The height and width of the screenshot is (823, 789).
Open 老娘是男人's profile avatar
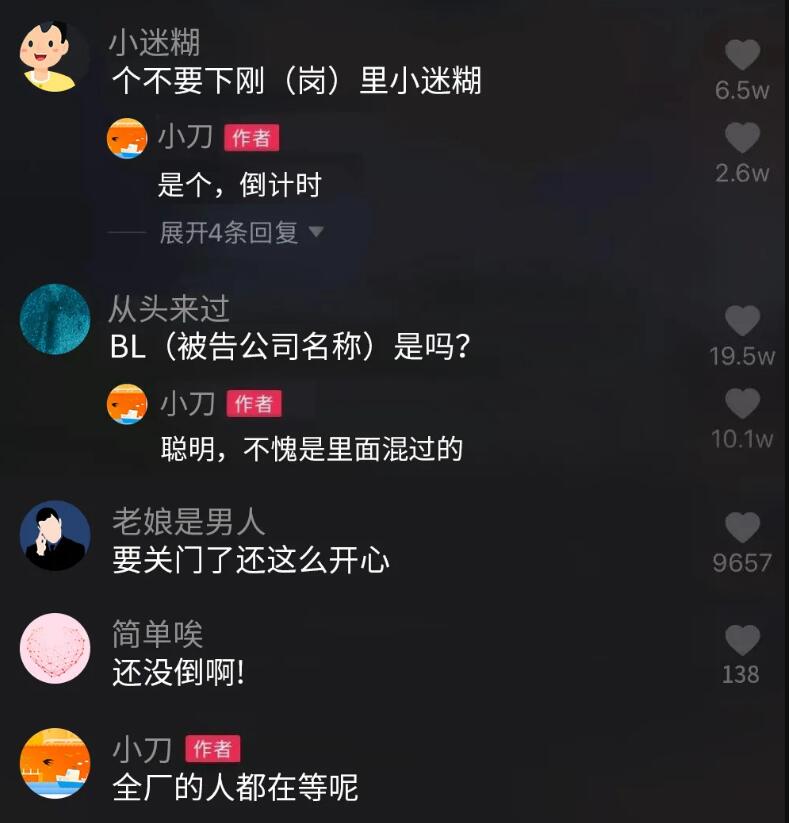55,536
